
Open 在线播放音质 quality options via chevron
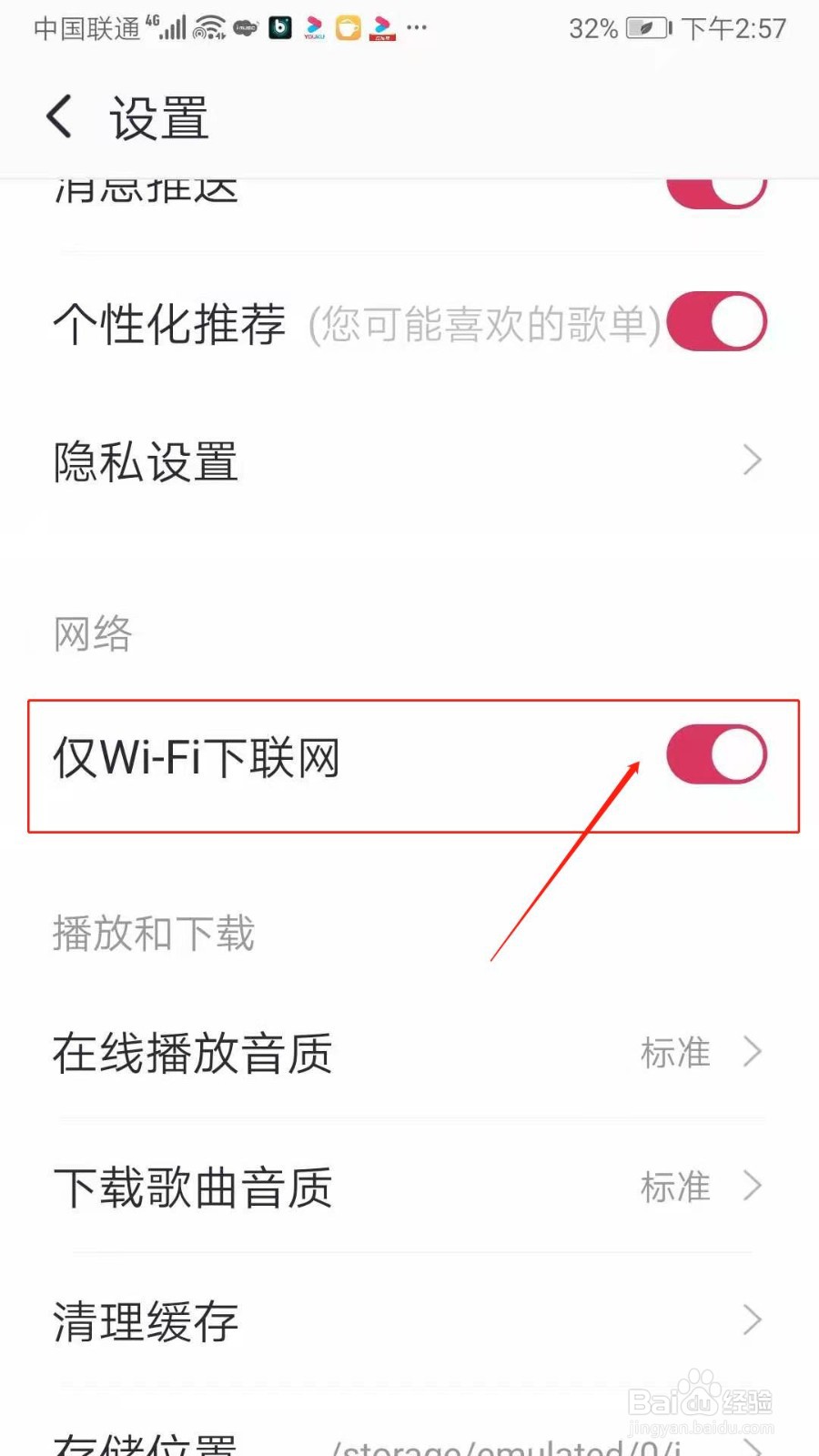pos(753,1052)
